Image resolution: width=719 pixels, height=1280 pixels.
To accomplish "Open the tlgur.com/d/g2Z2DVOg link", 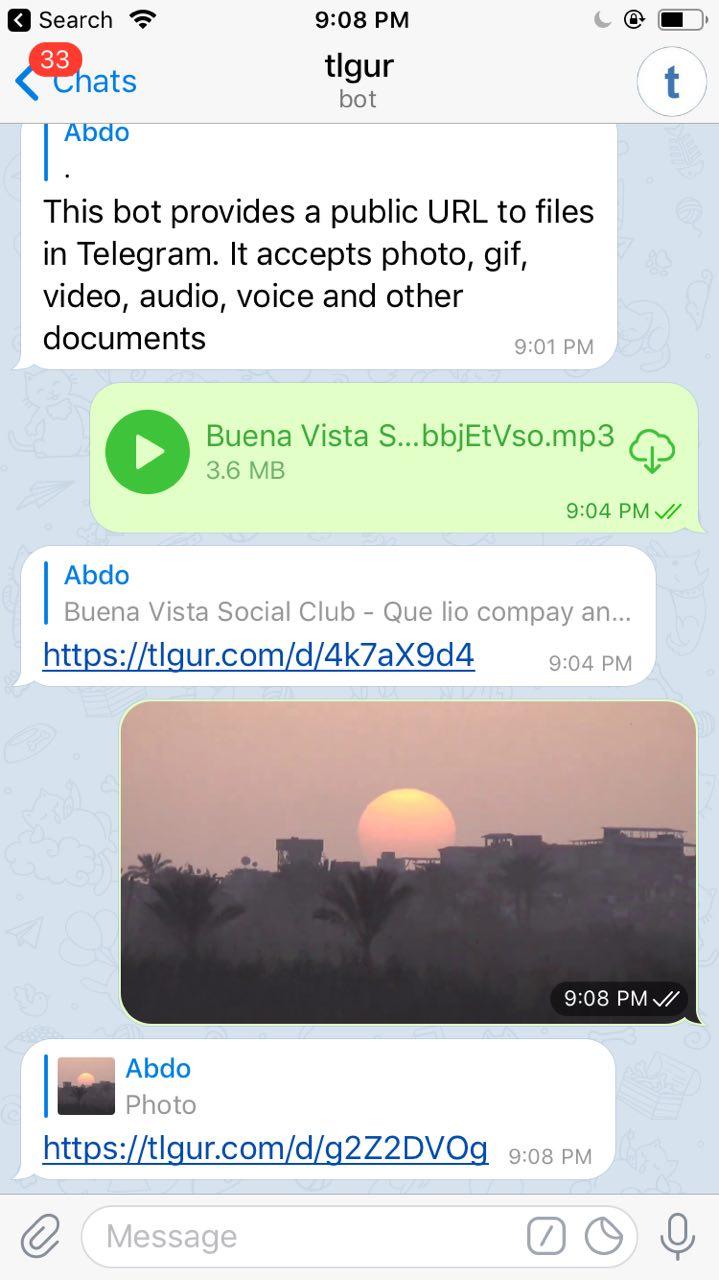I will point(265,1149).
